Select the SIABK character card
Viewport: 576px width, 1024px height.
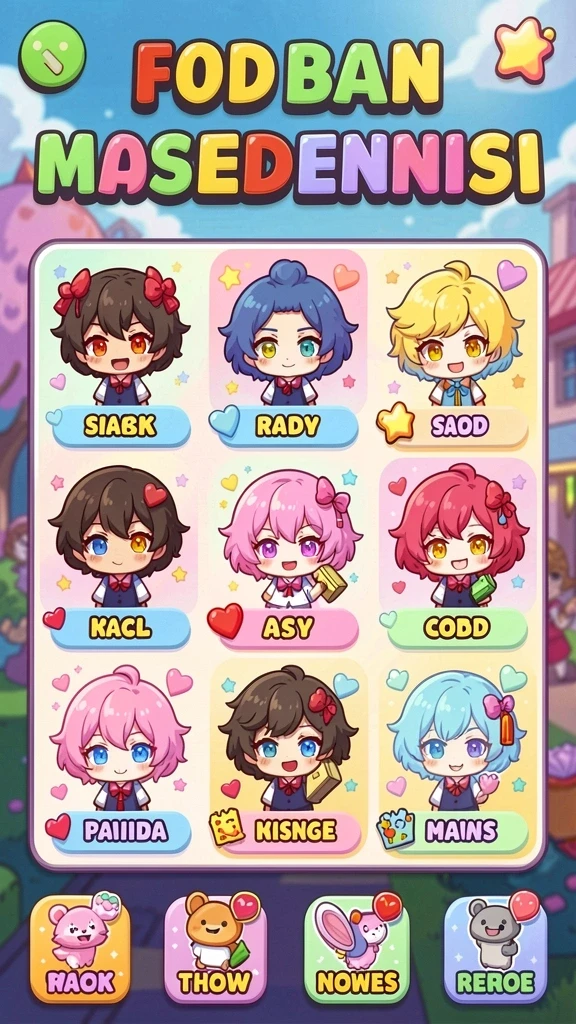118,353
